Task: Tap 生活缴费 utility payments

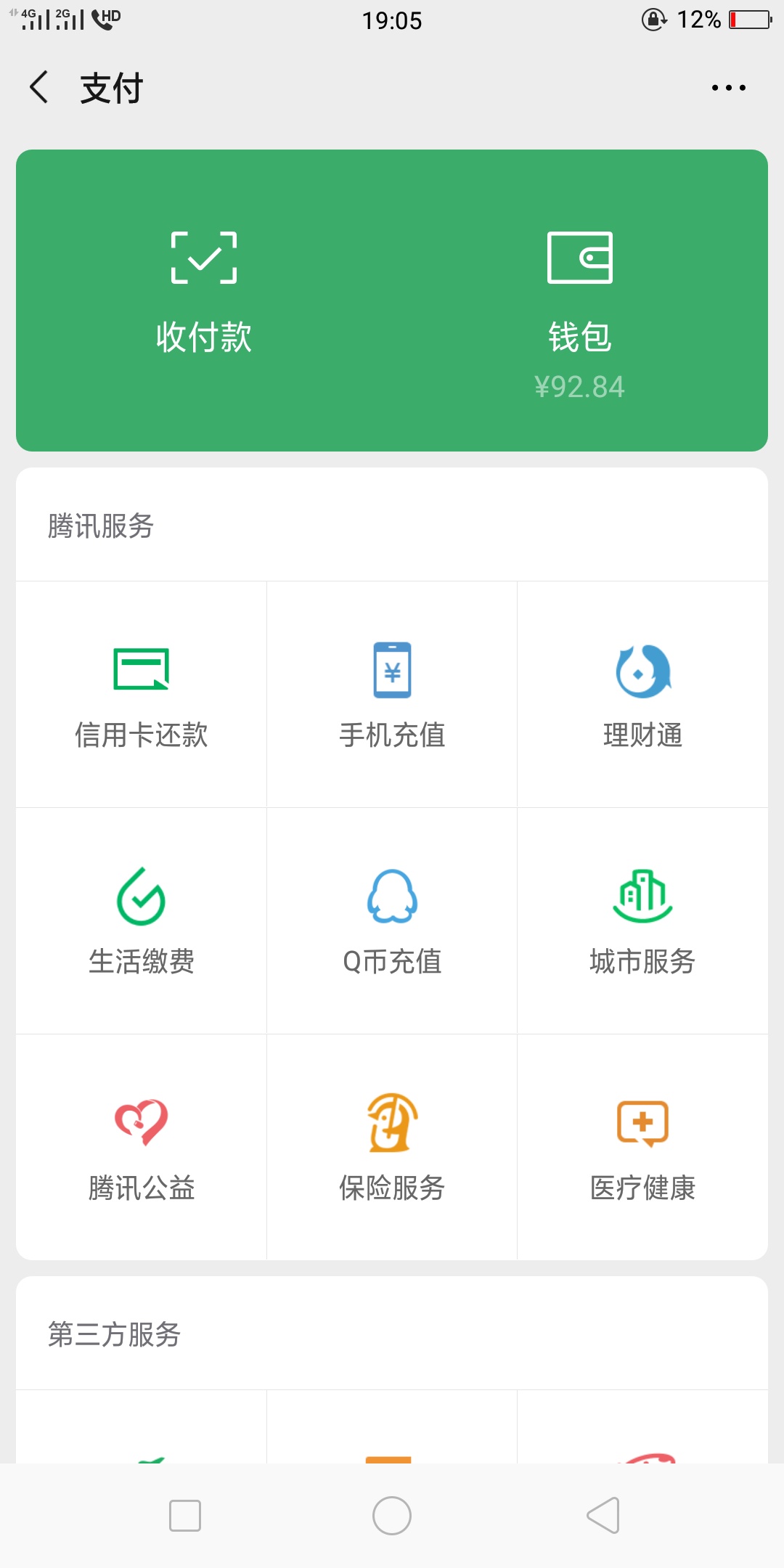Action: [142, 921]
